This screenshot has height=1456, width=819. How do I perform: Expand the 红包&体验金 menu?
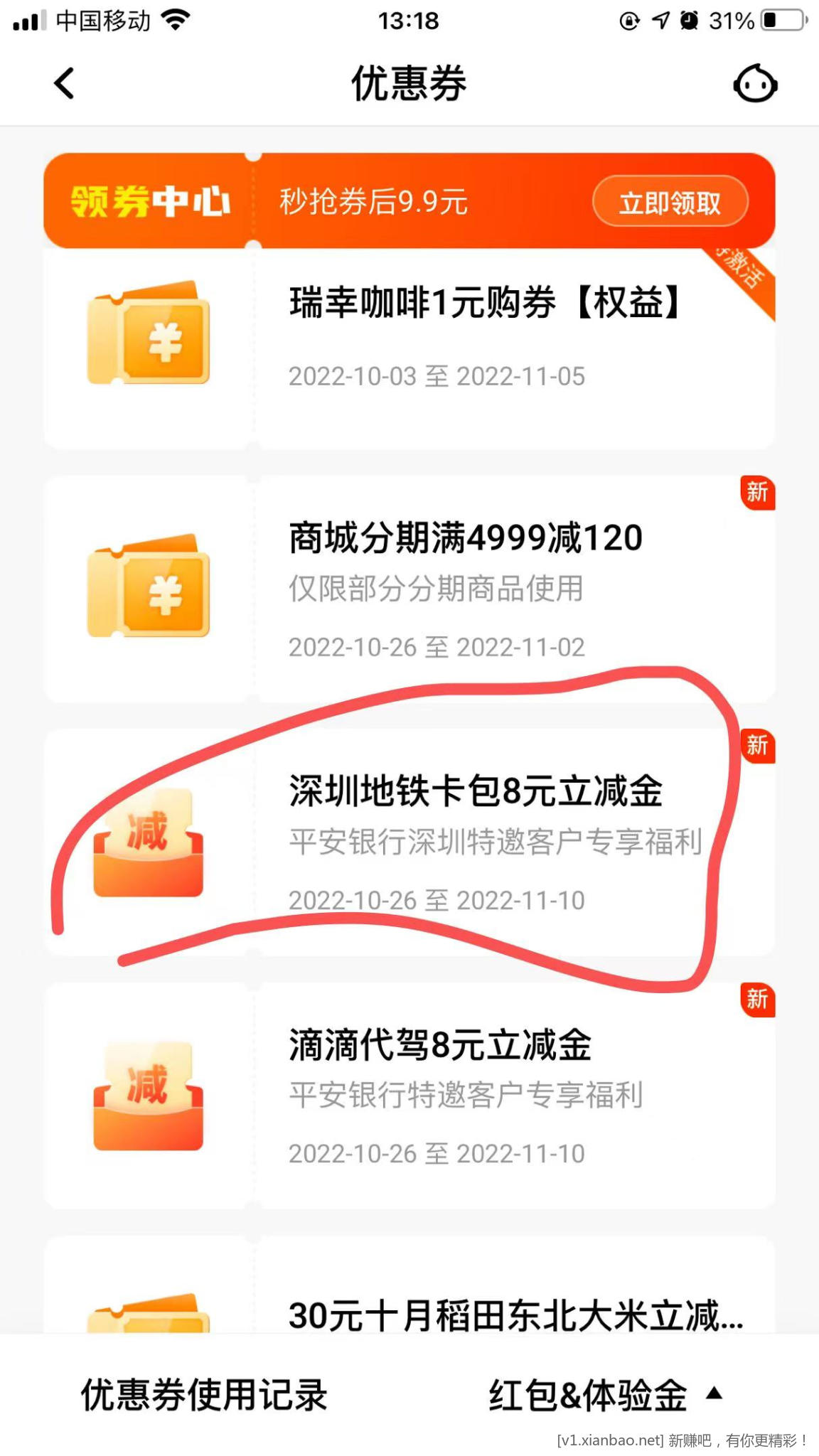pos(604,1395)
